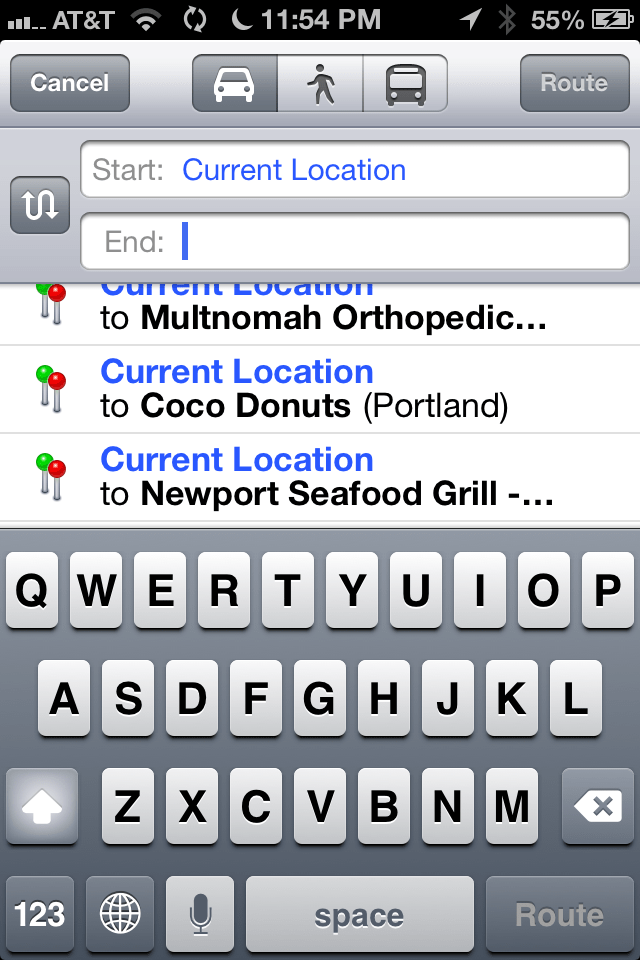Tap the Route button in top bar

(573, 83)
